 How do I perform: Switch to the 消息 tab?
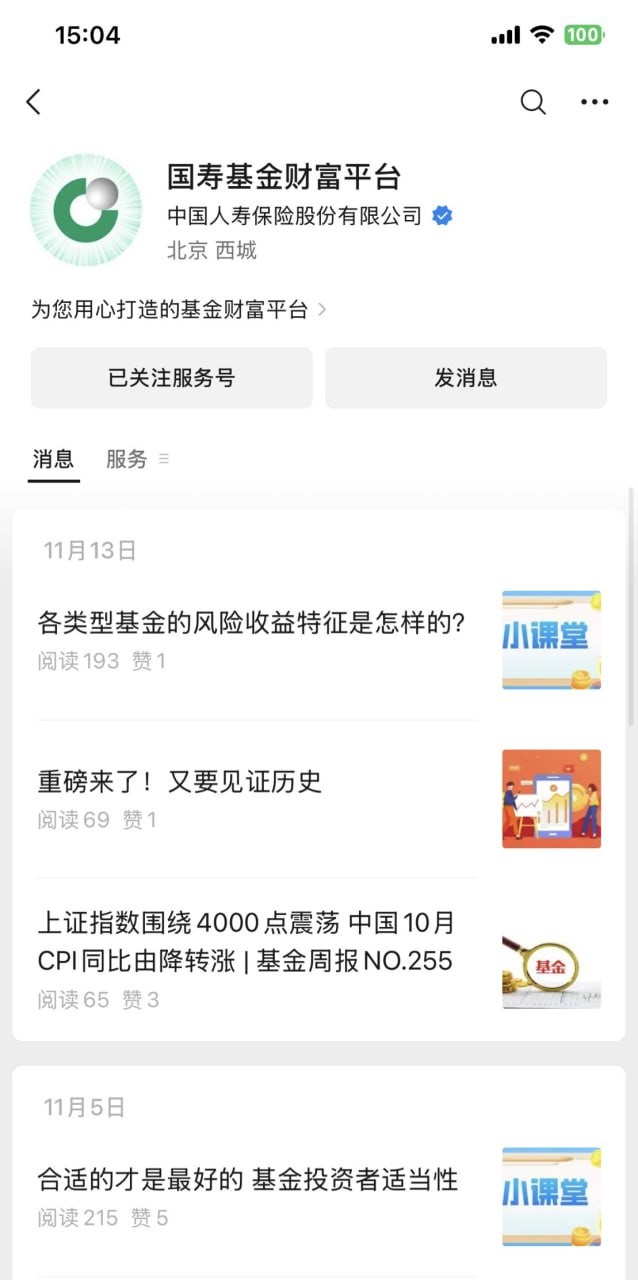(53, 459)
